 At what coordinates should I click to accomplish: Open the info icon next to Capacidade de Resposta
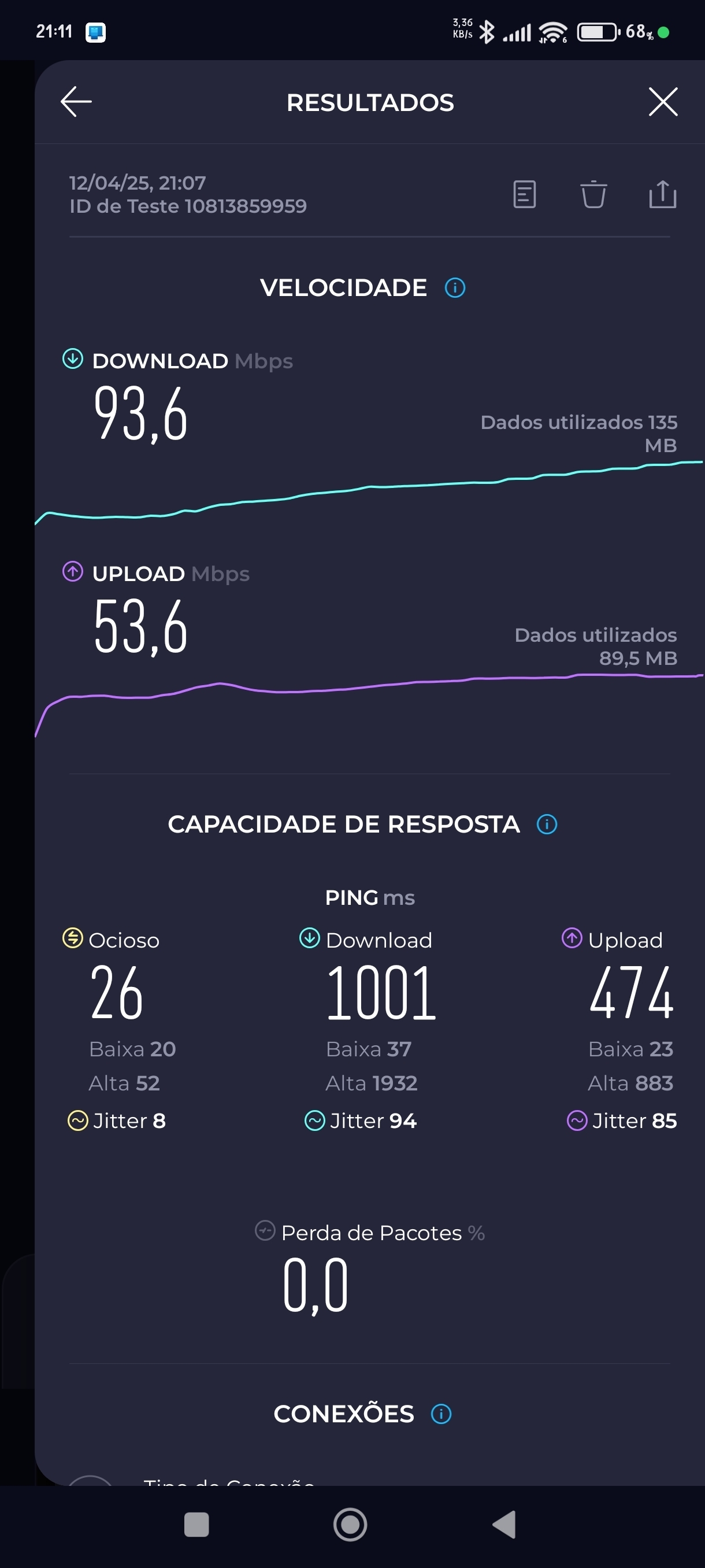[547, 824]
